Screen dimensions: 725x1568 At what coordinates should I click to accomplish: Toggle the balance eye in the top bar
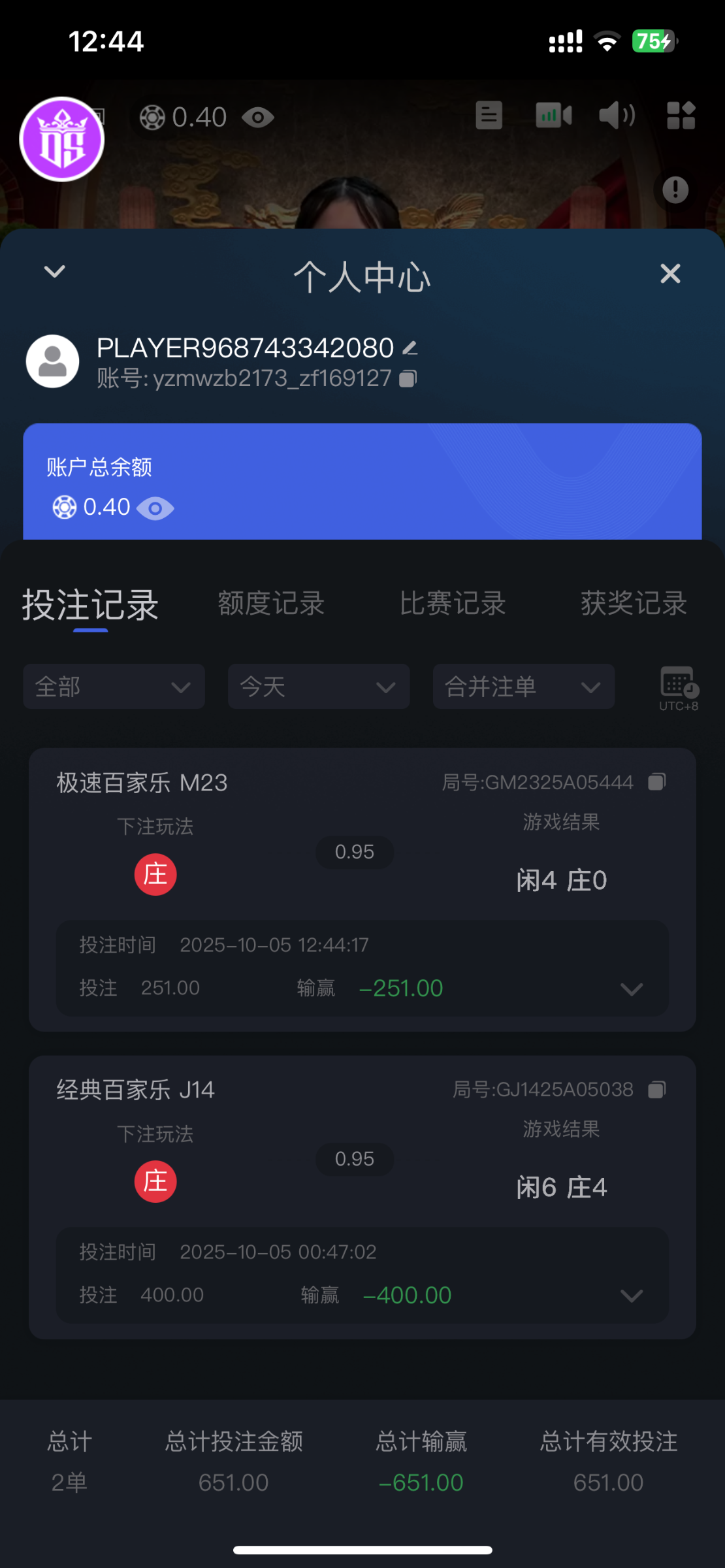tap(258, 118)
